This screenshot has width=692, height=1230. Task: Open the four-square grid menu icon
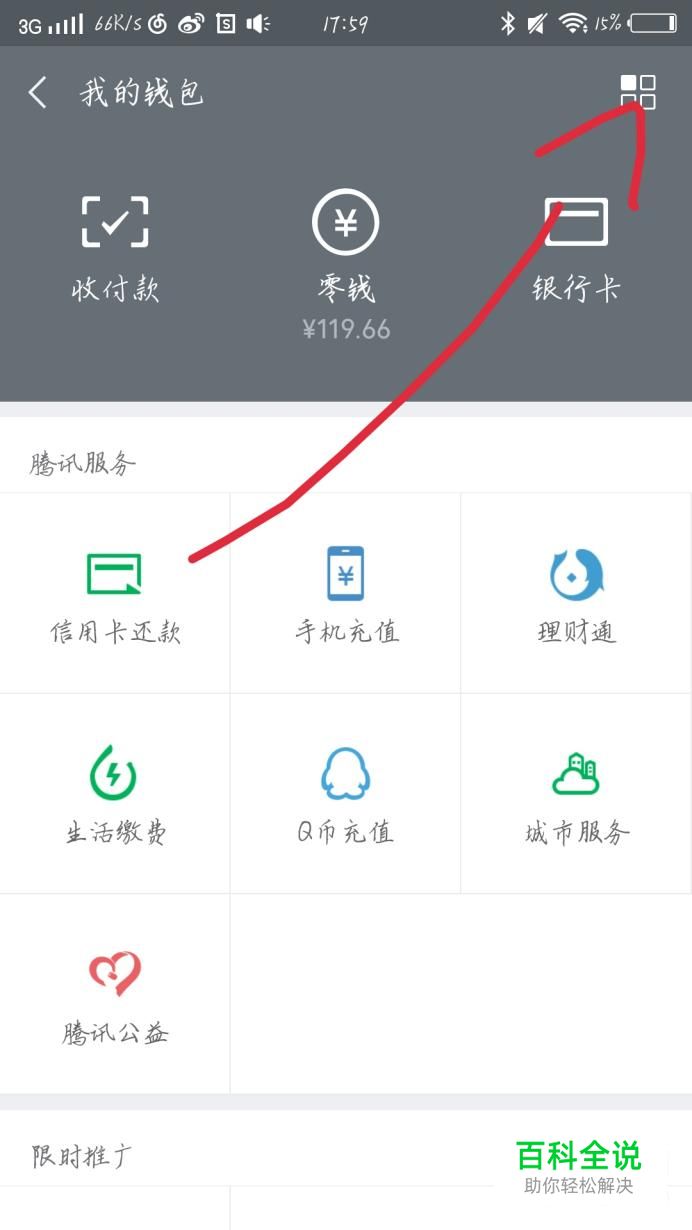coord(638,92)
